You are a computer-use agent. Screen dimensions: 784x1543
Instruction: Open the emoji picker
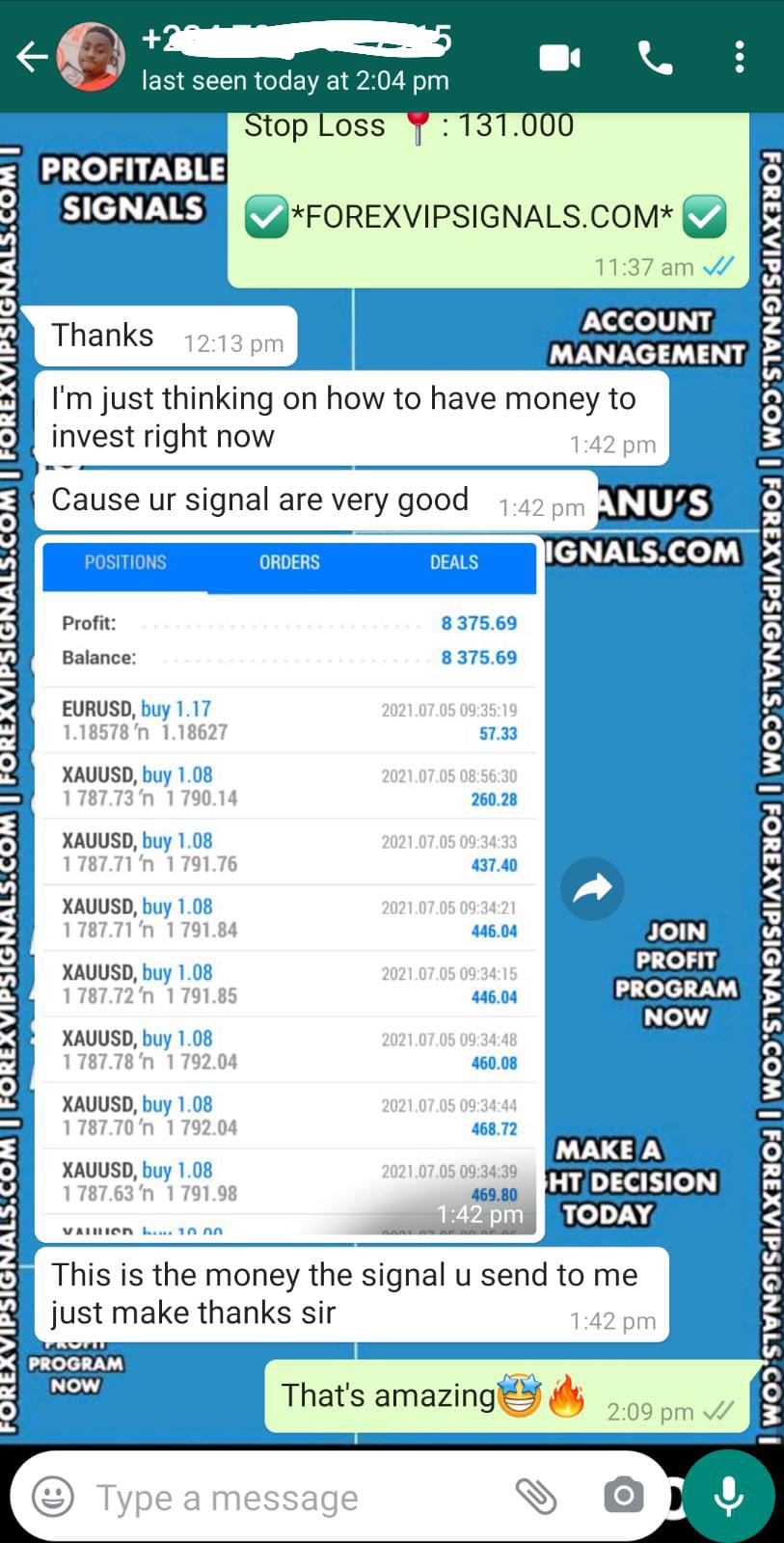(x=53, y=1497)
